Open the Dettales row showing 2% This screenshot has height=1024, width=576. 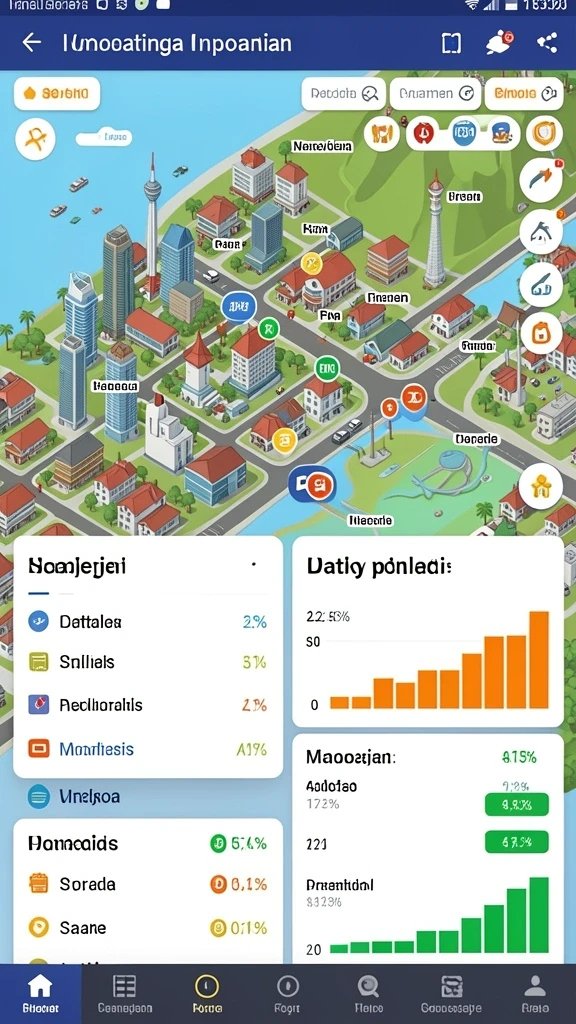148,622
